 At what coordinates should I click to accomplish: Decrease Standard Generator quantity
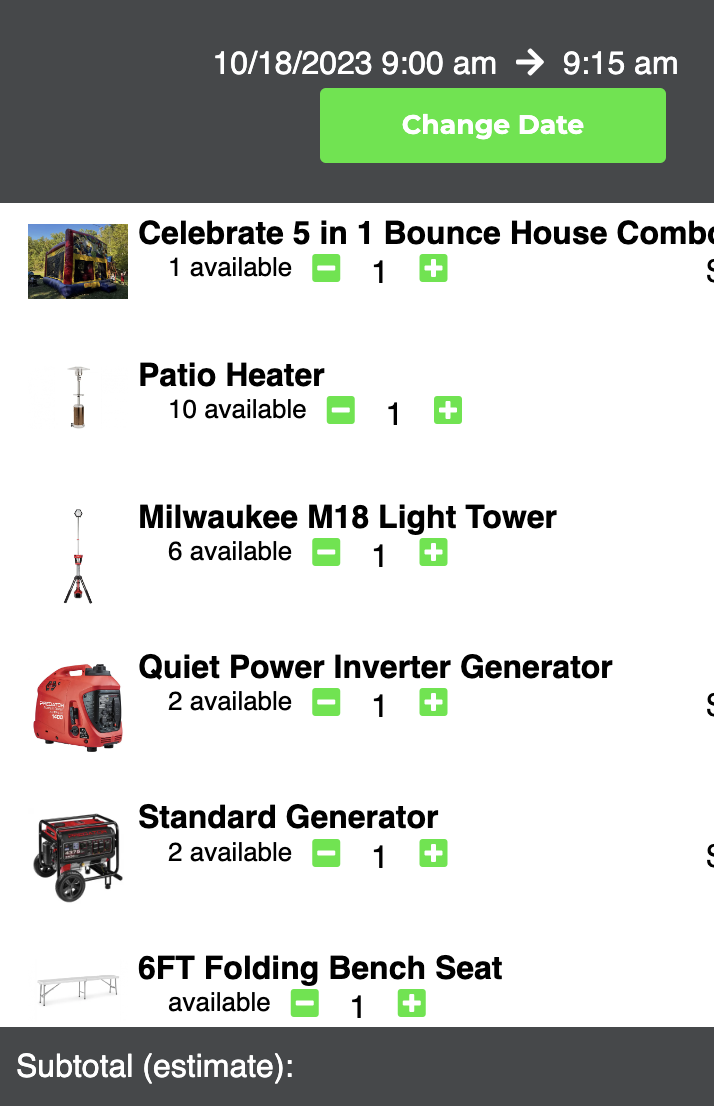(326, 854)
